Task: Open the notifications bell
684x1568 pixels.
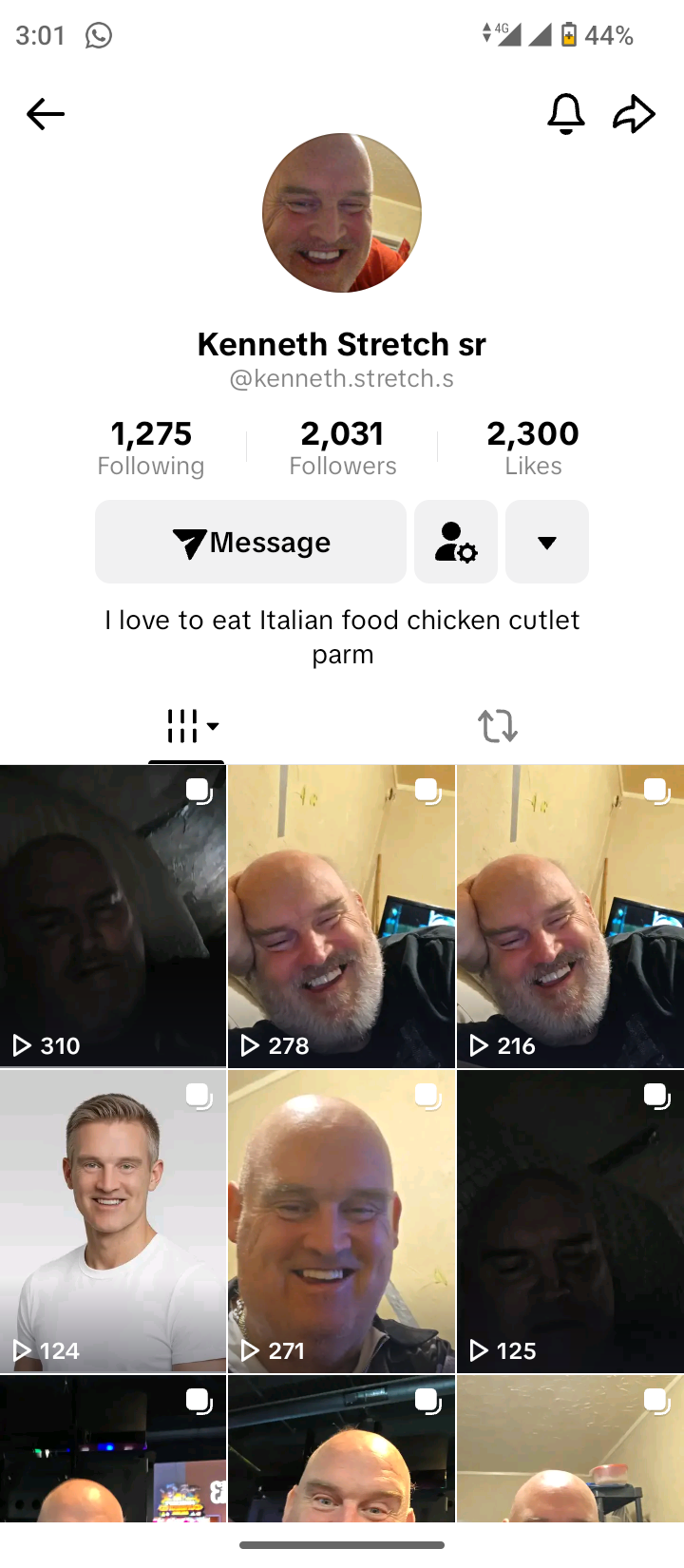Action: click(x=565, y=114)
